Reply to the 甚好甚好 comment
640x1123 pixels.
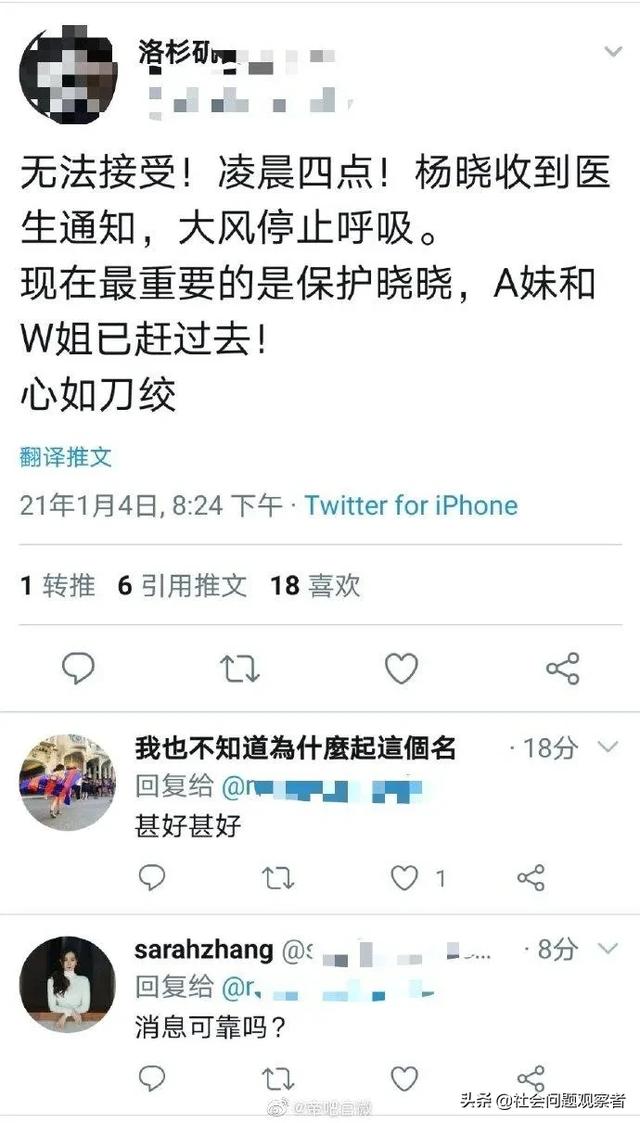point(151,878)
